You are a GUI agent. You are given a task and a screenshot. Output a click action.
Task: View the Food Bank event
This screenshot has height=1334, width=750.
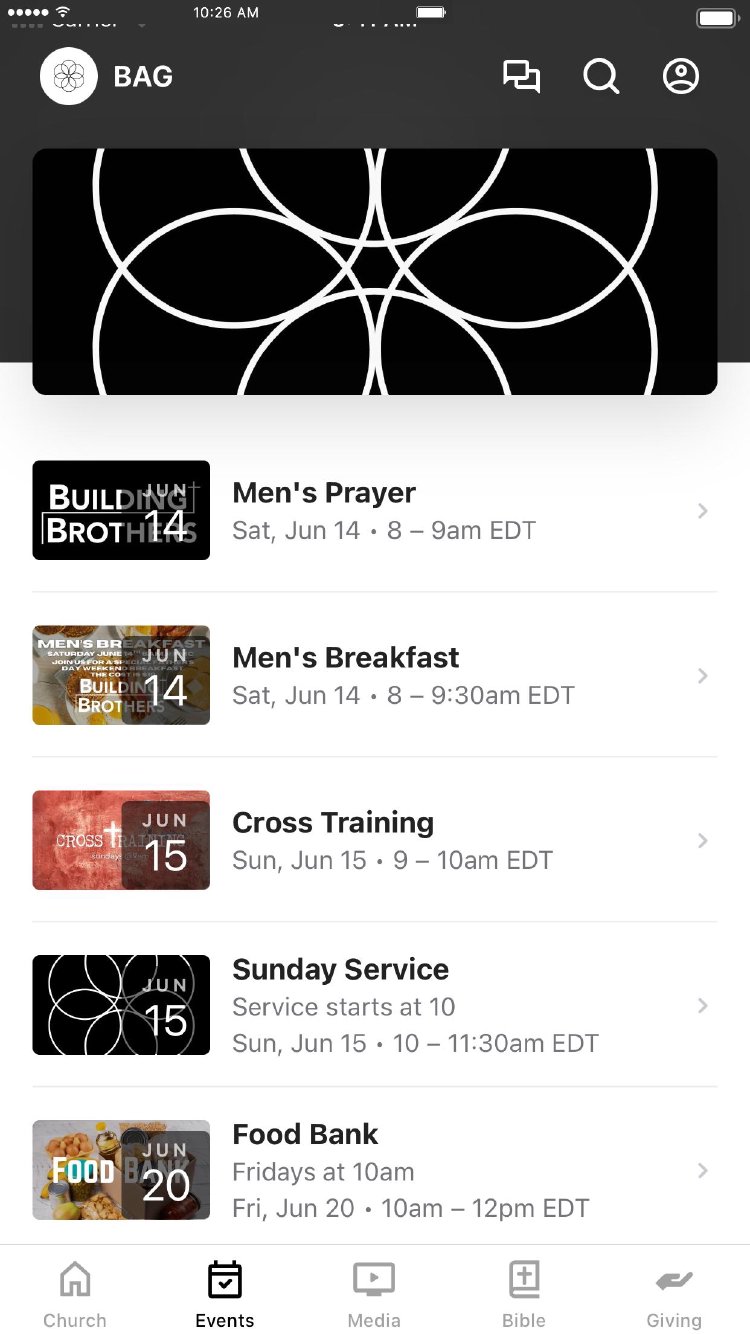(x=375, y=1170)
